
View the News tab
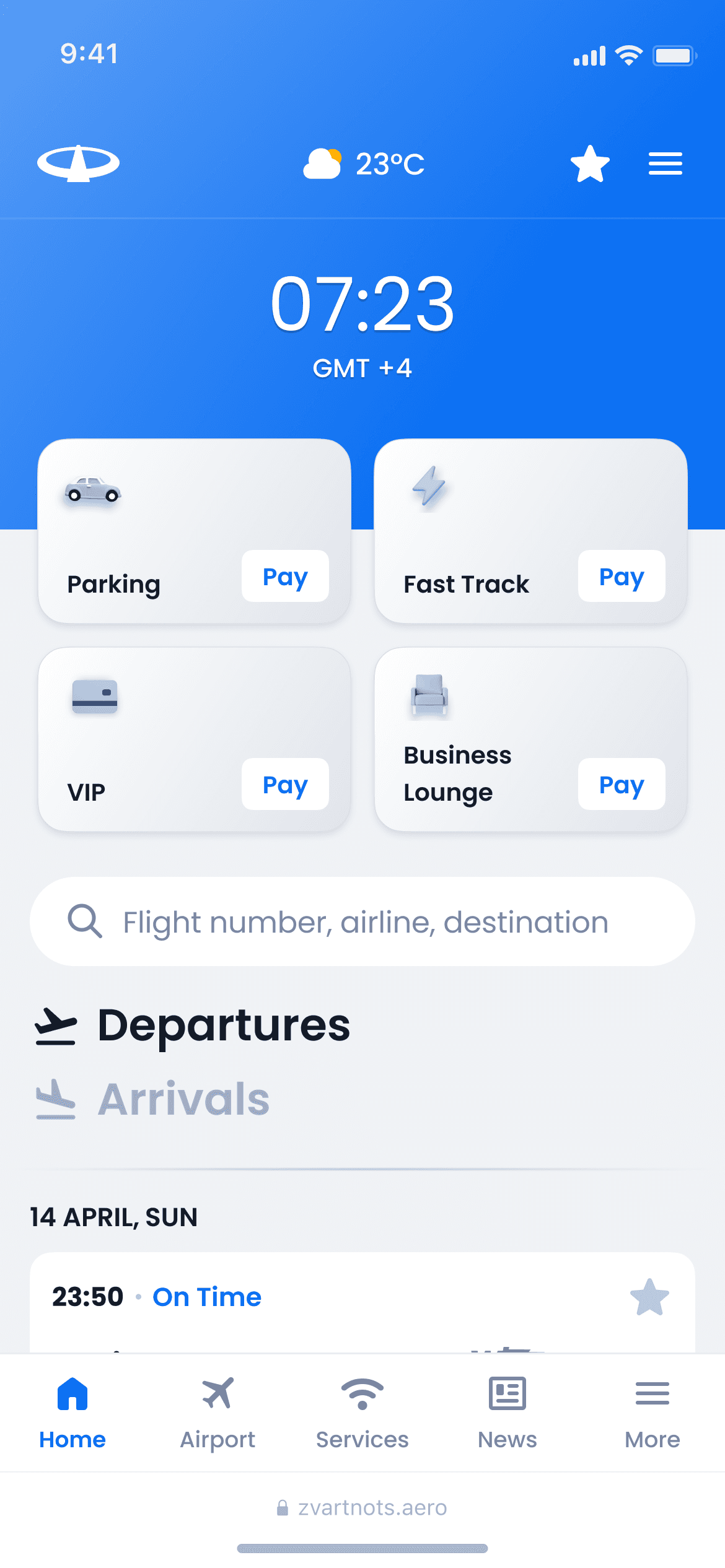(507, 1413)
